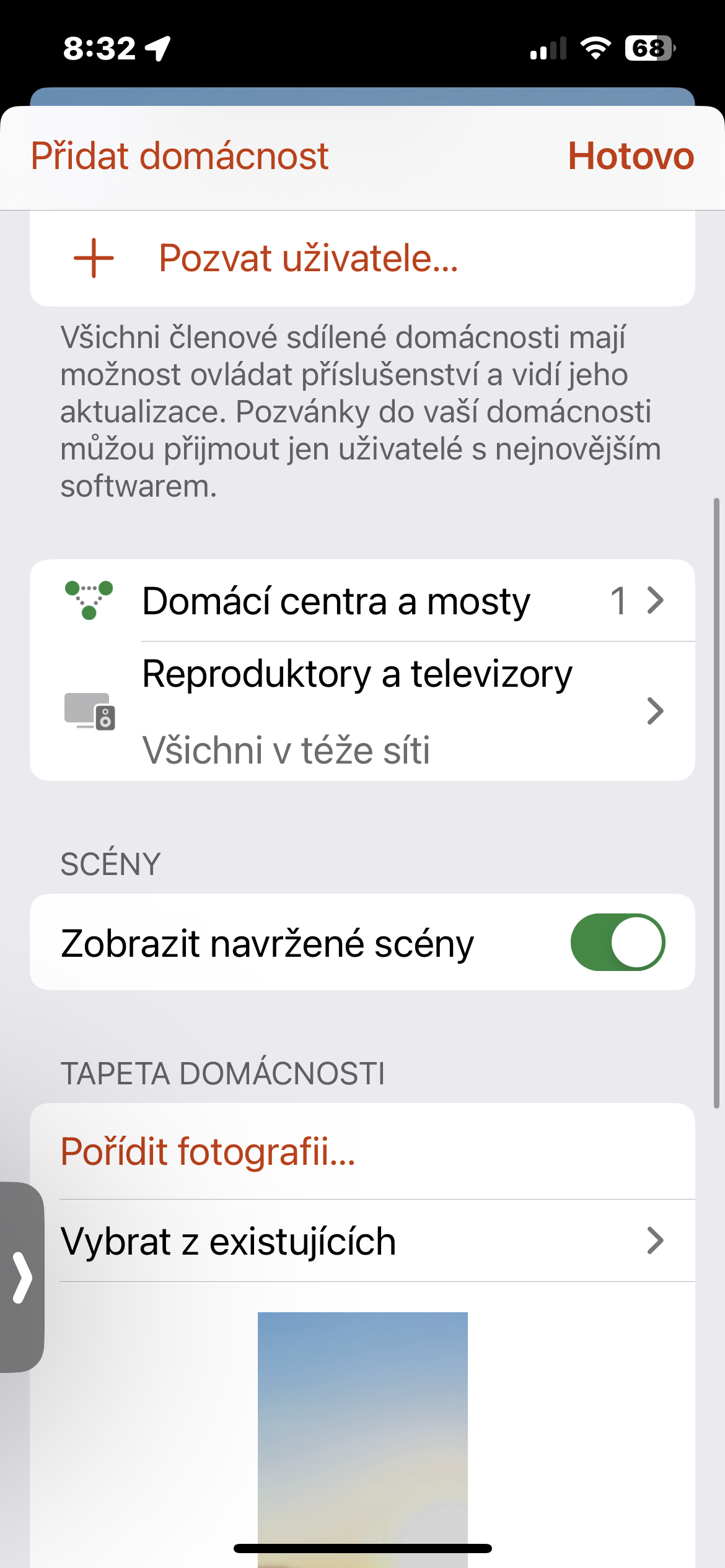This screenshot has width=725, height=1568.
Task: Select Pořídit fotografii… for wallpaper
Action: pyautogui.click(x=208, y=1151)
